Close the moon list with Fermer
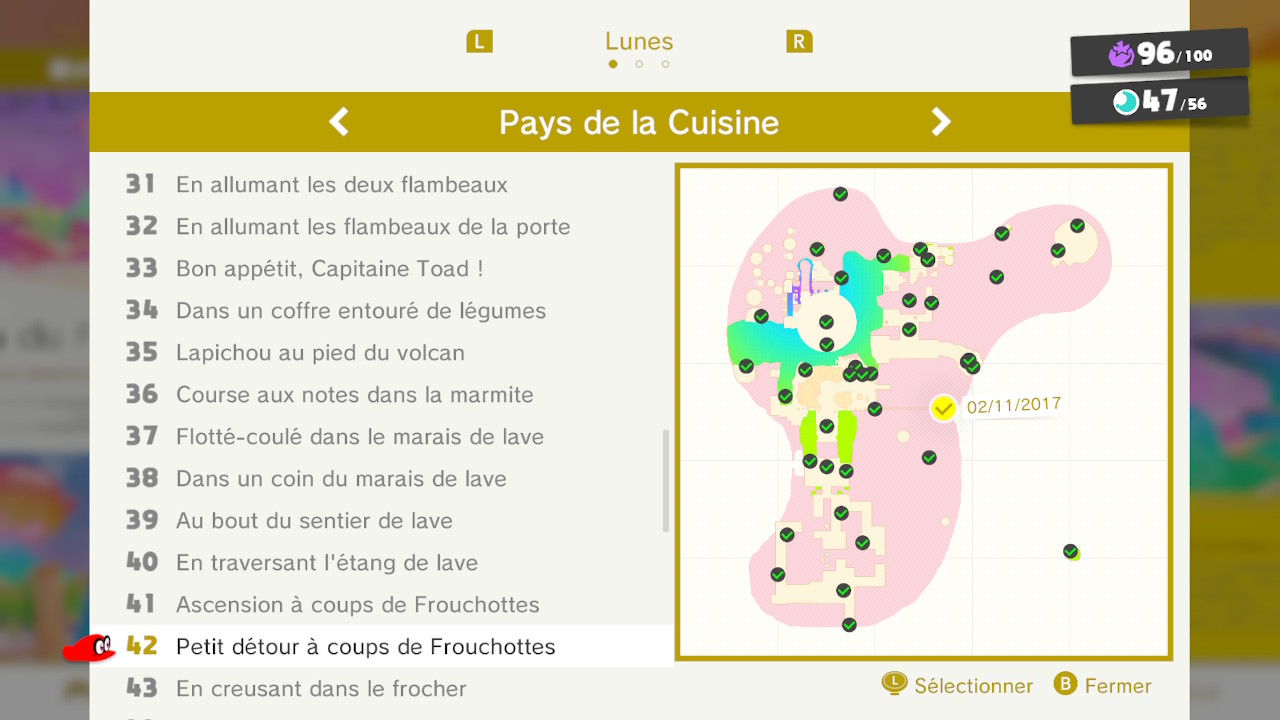This screenshot has height=720, width=1280. (1103, 685)
